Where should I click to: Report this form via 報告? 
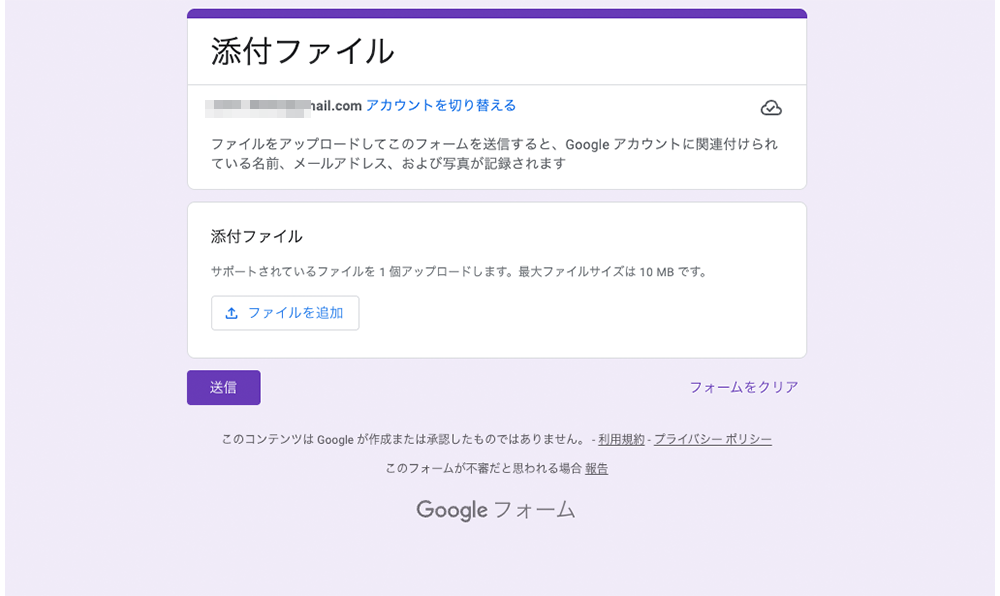pos(596,468)
